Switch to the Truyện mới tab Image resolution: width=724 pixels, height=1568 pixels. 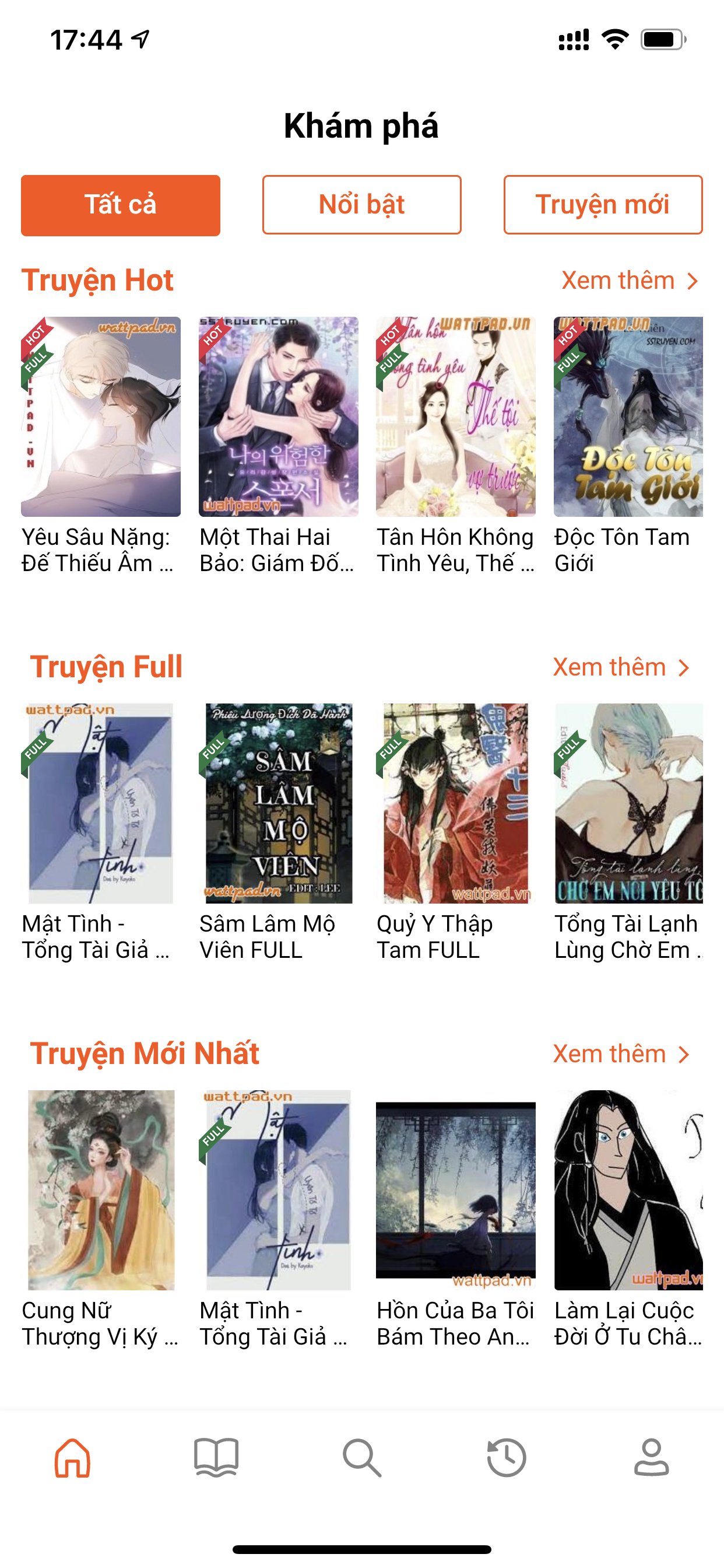click(602, 205)
